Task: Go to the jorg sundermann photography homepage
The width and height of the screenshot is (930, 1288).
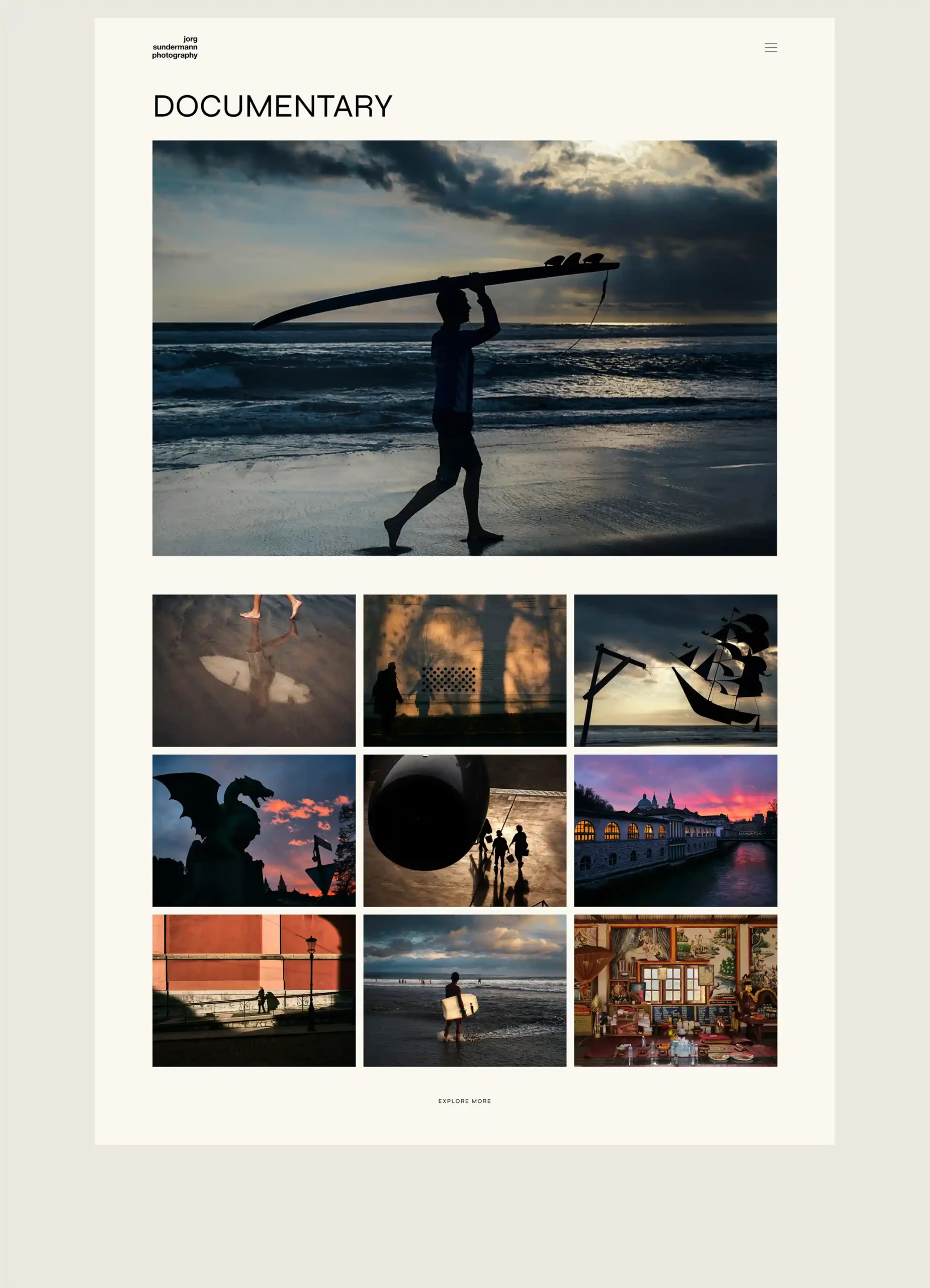Action: point(175,47)
